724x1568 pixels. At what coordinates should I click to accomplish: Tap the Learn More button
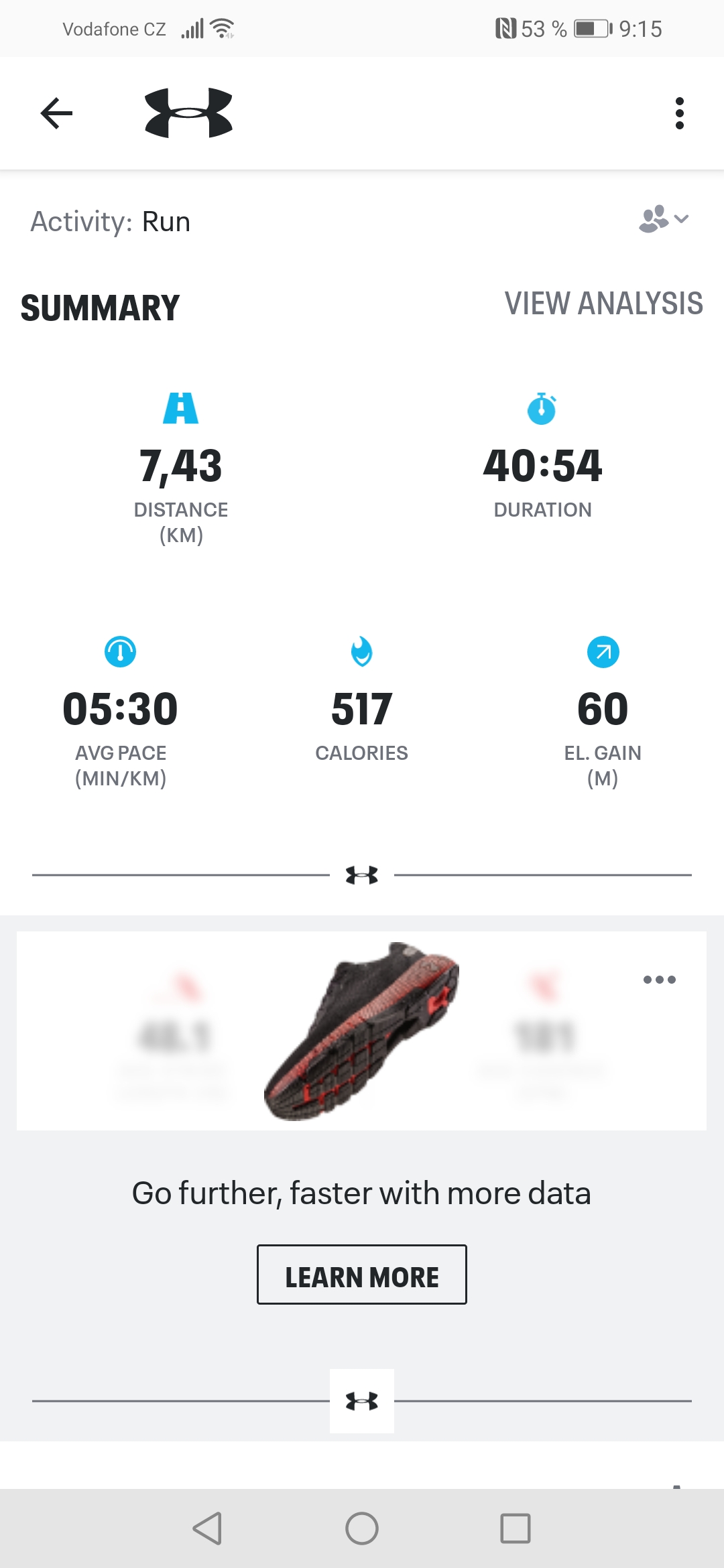[x=362, y=1275]
